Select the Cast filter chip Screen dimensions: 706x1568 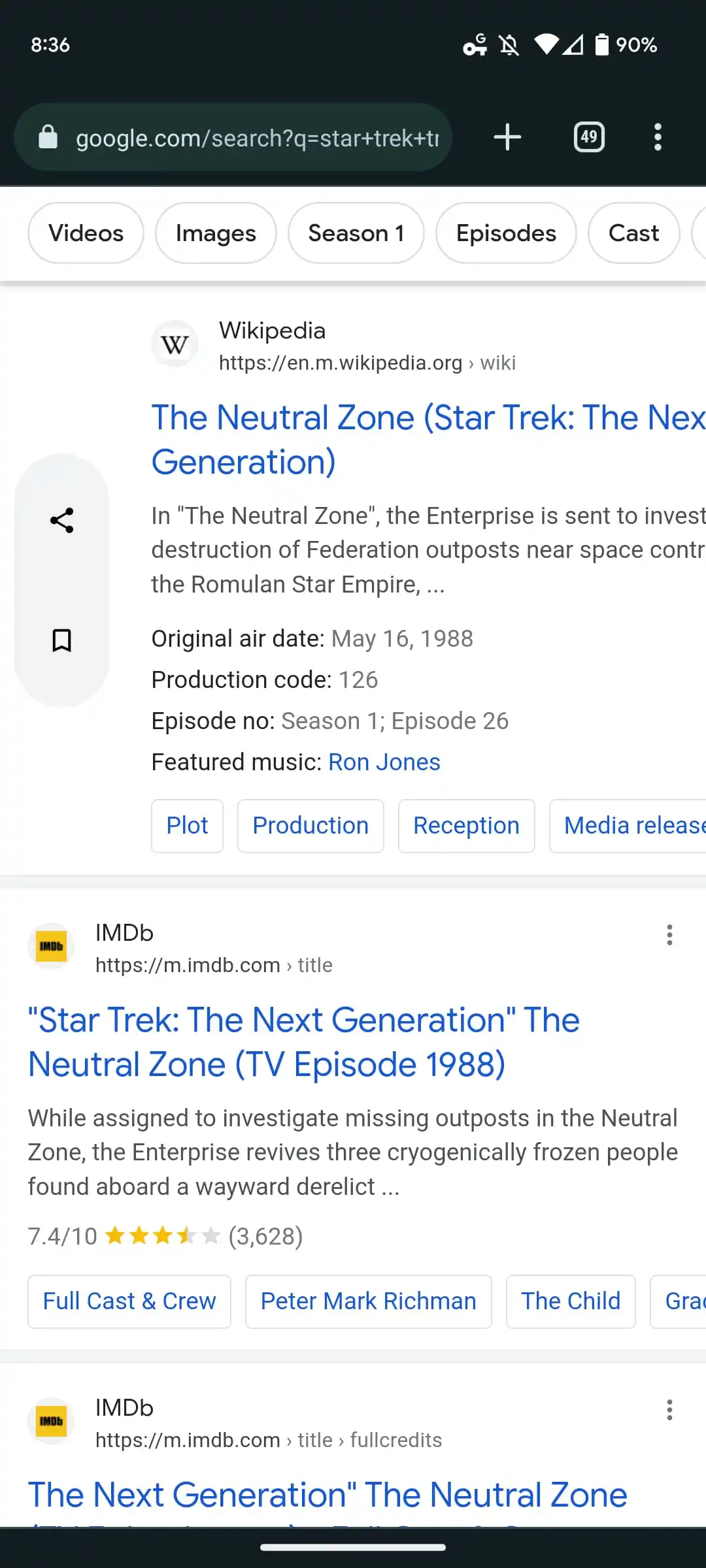click(x=633, y=233)
